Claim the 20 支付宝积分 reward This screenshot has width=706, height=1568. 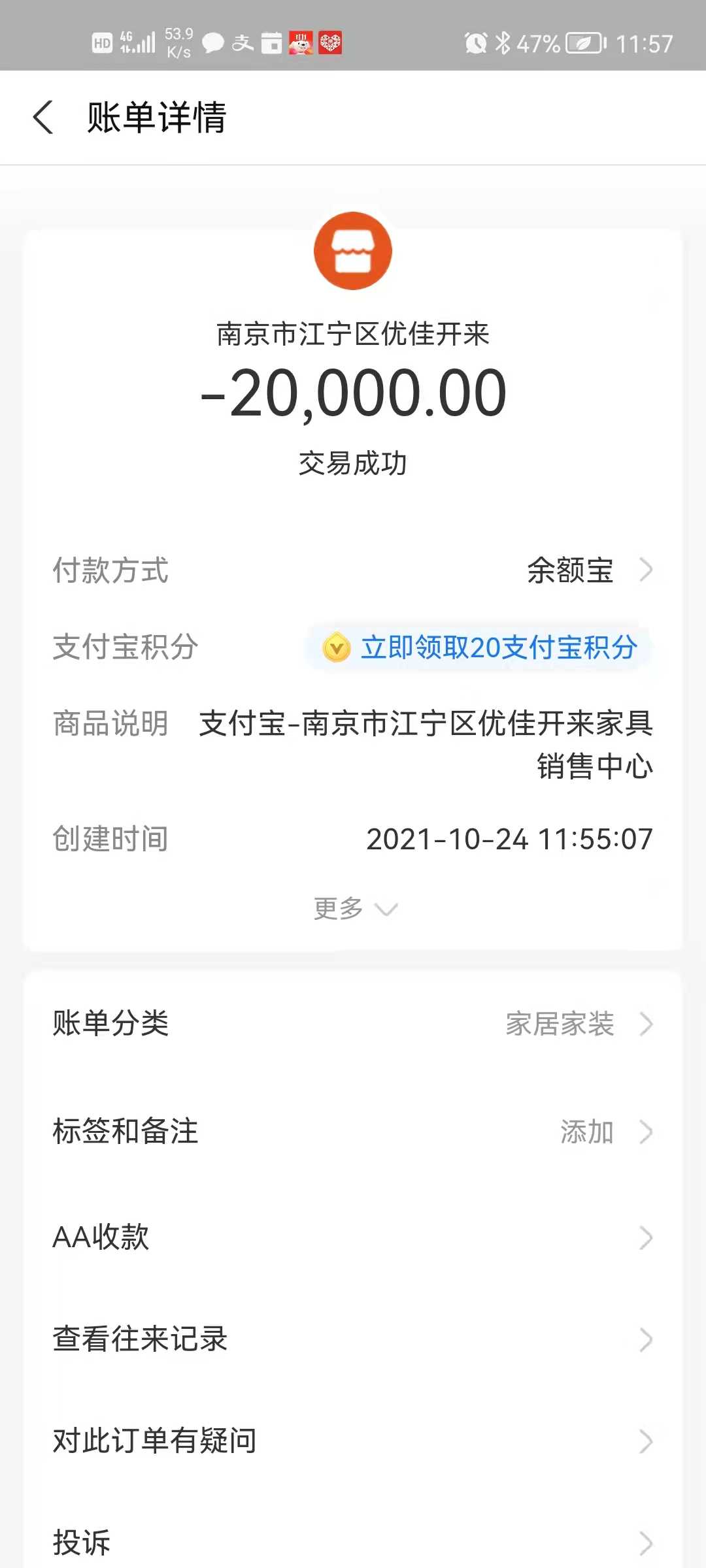(480, 647)
